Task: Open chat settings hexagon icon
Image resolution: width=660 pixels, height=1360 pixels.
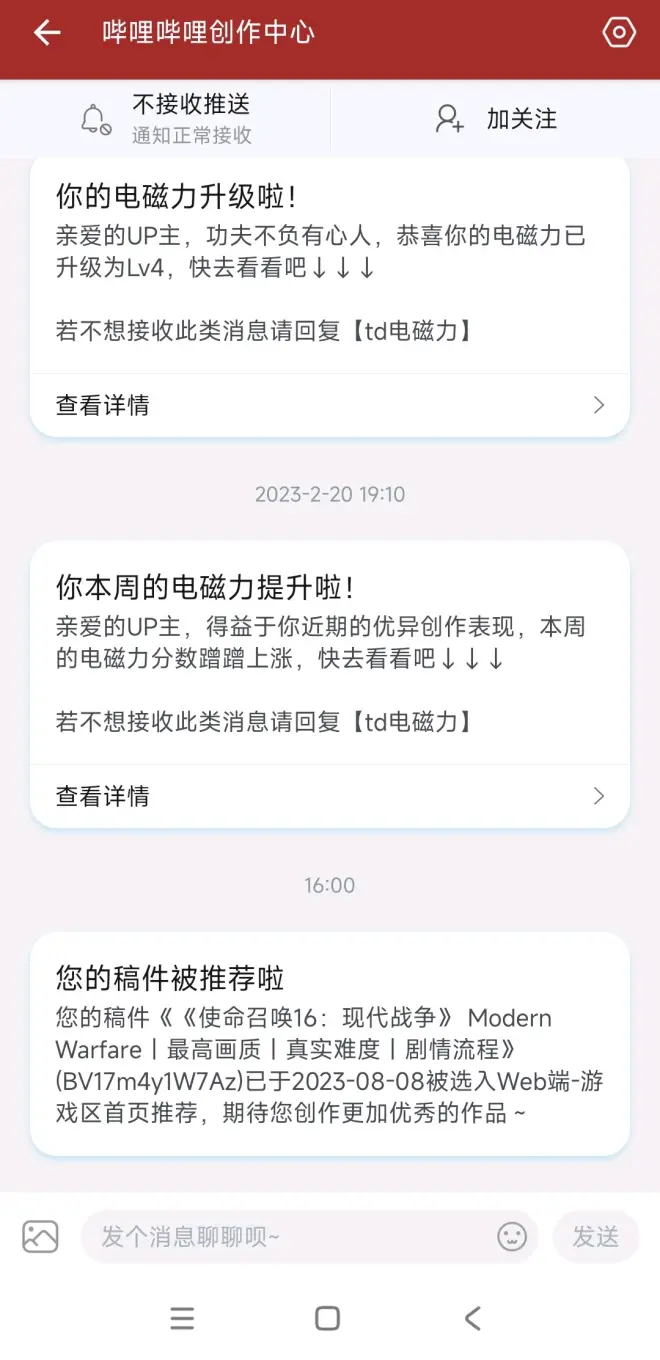Action: point(619,33)
